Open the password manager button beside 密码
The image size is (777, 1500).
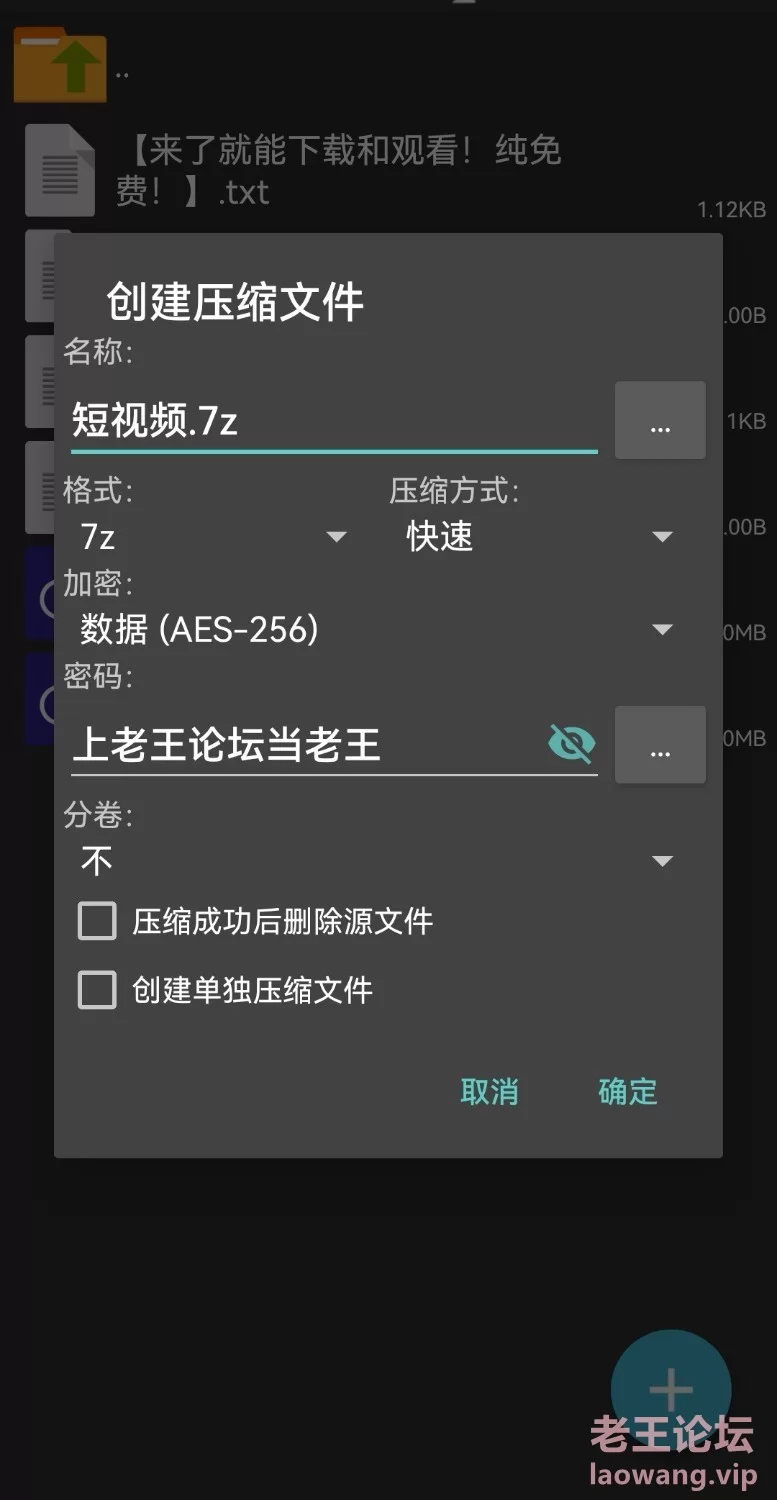click(x=660, y=745)
